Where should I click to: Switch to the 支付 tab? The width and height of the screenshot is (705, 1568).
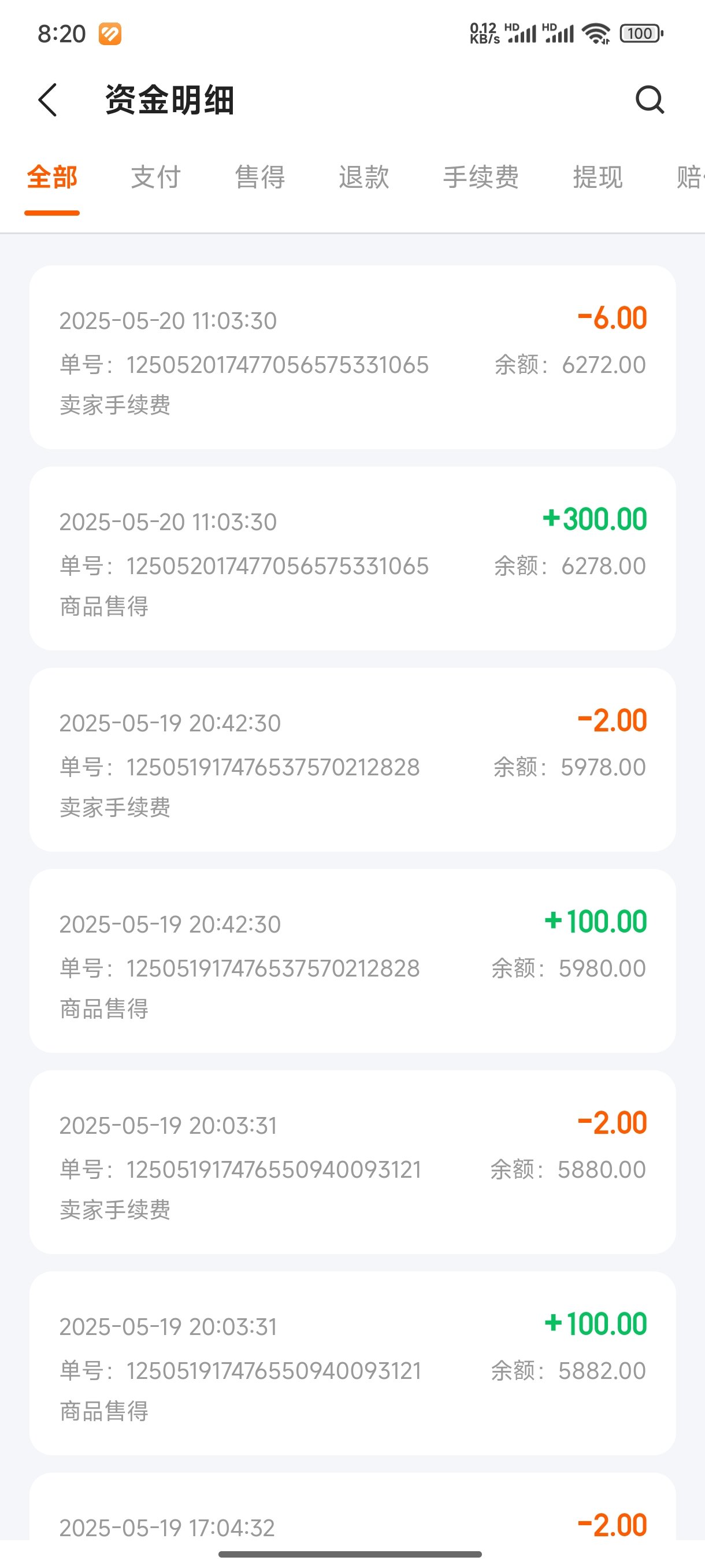coord(157,177)
